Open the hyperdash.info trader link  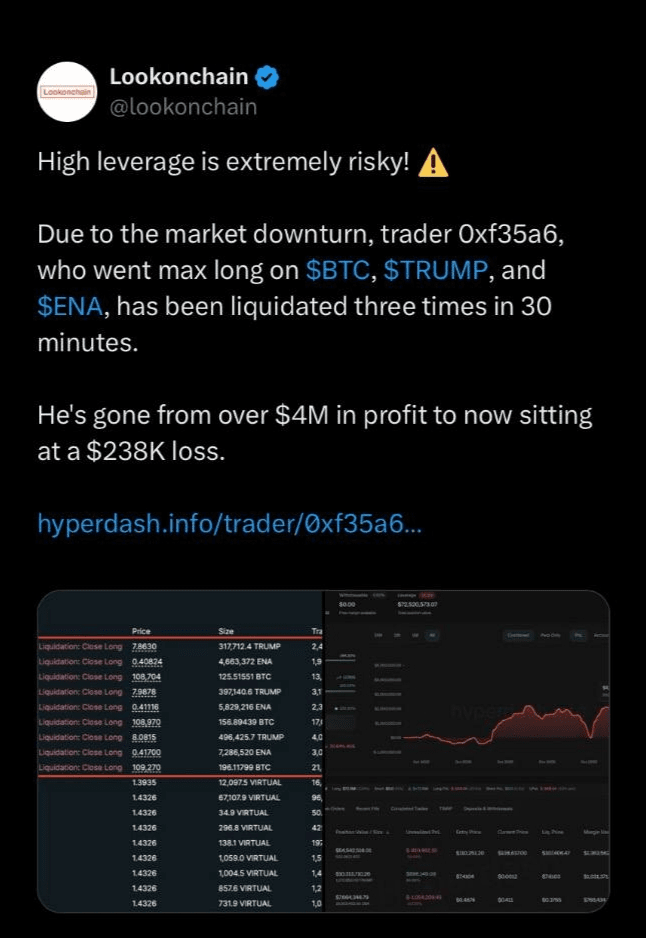(x=229, y=523)
